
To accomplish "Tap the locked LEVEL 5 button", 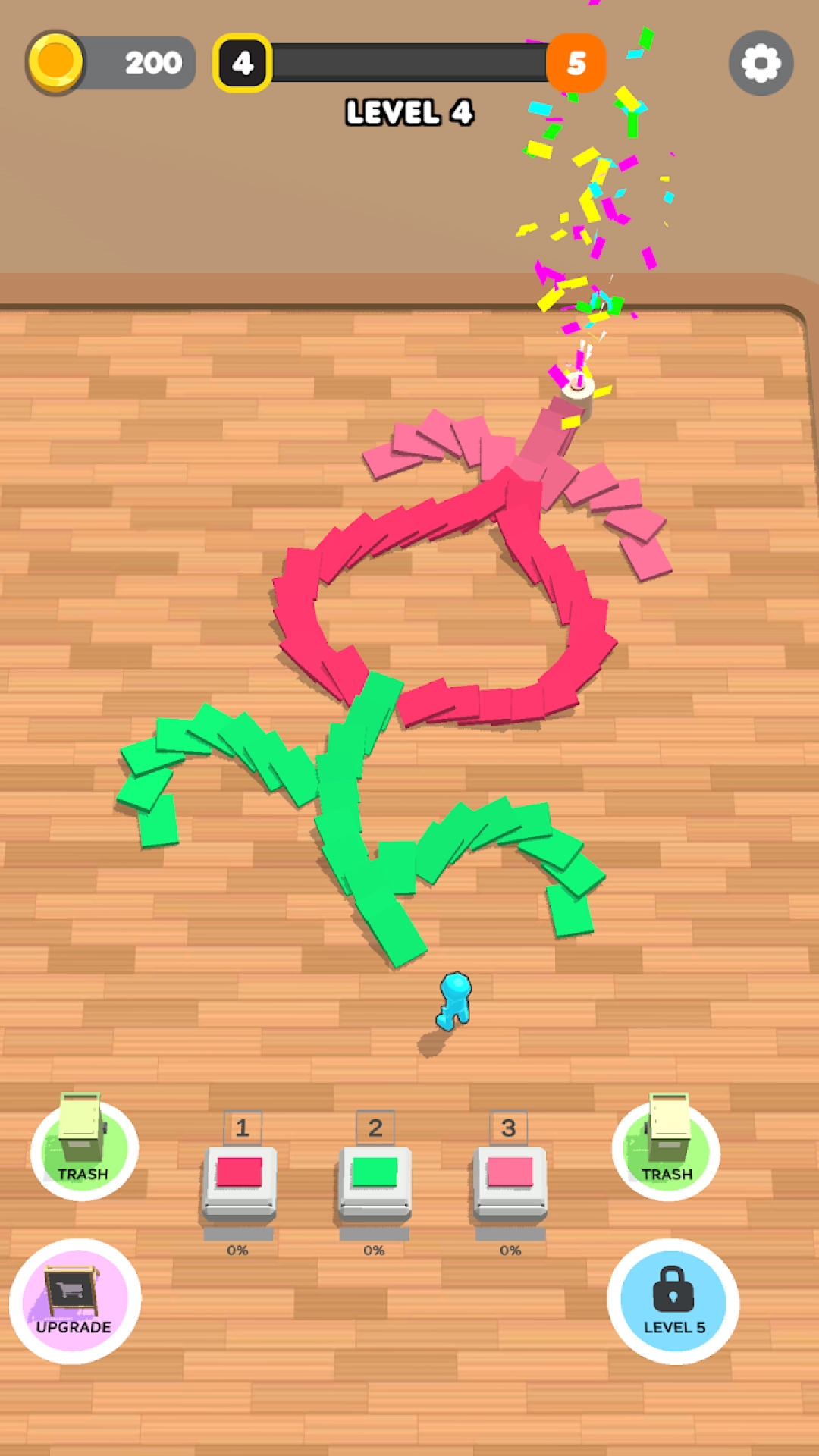I will coord(673,1301).
